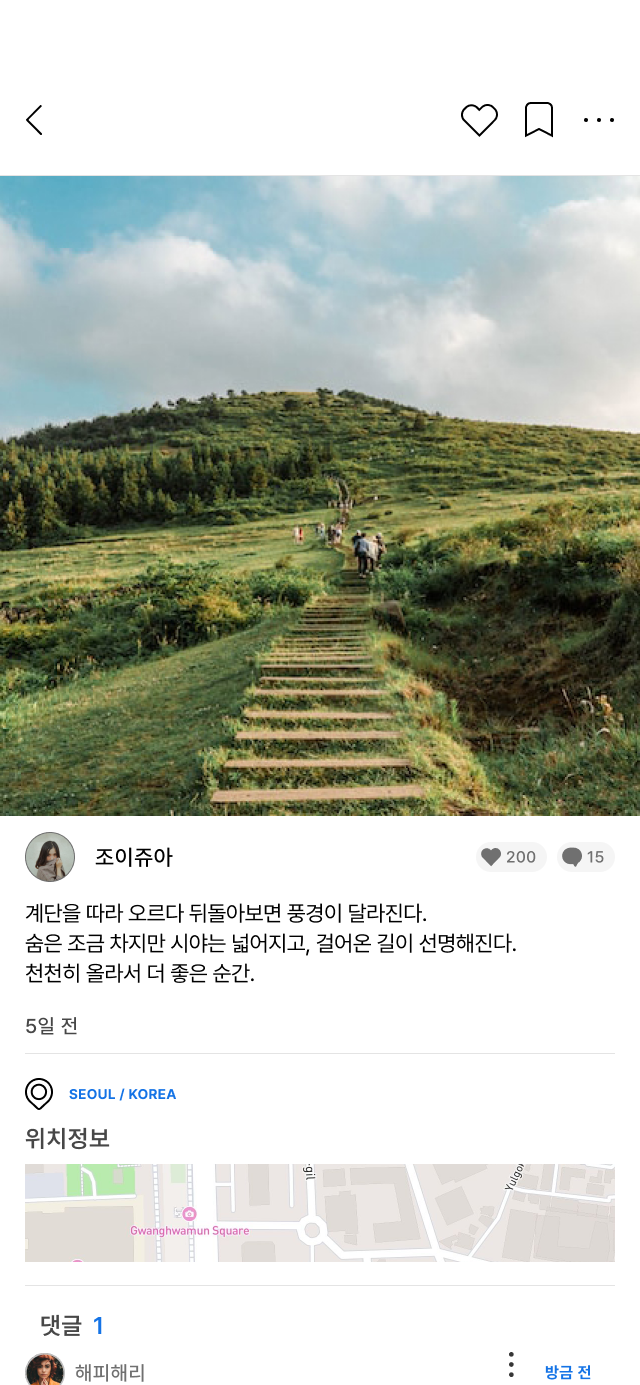Image resolution: width=640 pixels, height=1385 pixels.
Task: Bookmark this post
Action: pos(539,120)
